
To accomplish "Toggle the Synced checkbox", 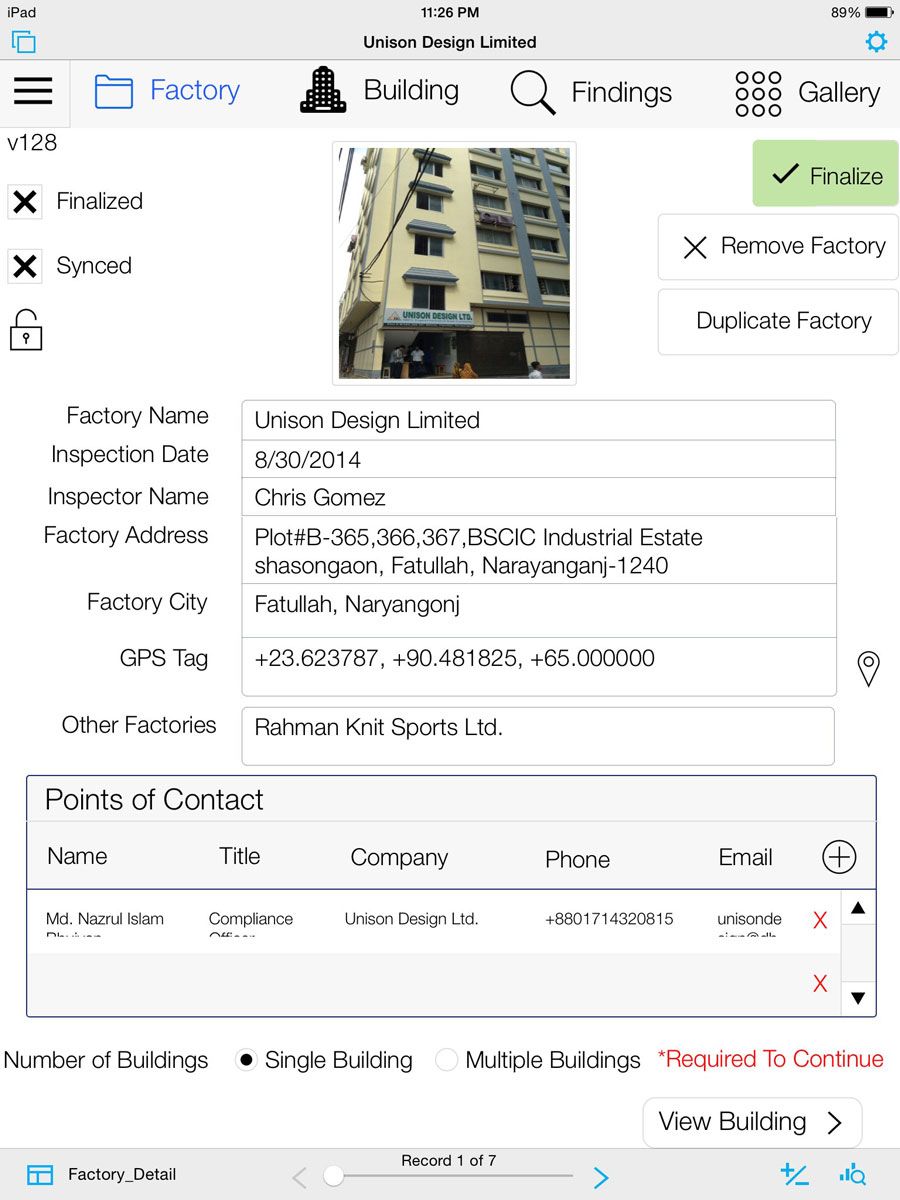I will 25,266.
